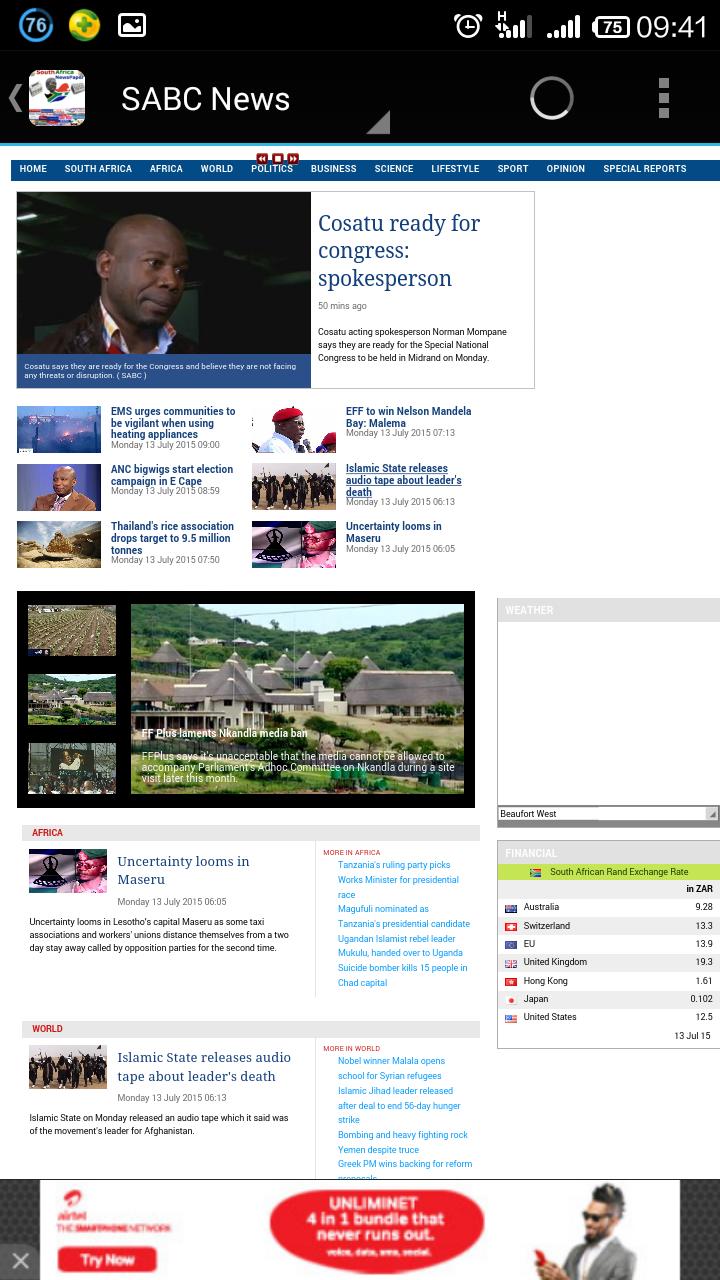Screen dimensions: 720x1280
Task: Dismiss the bottom ad banner
Action: pos(20,1260)
